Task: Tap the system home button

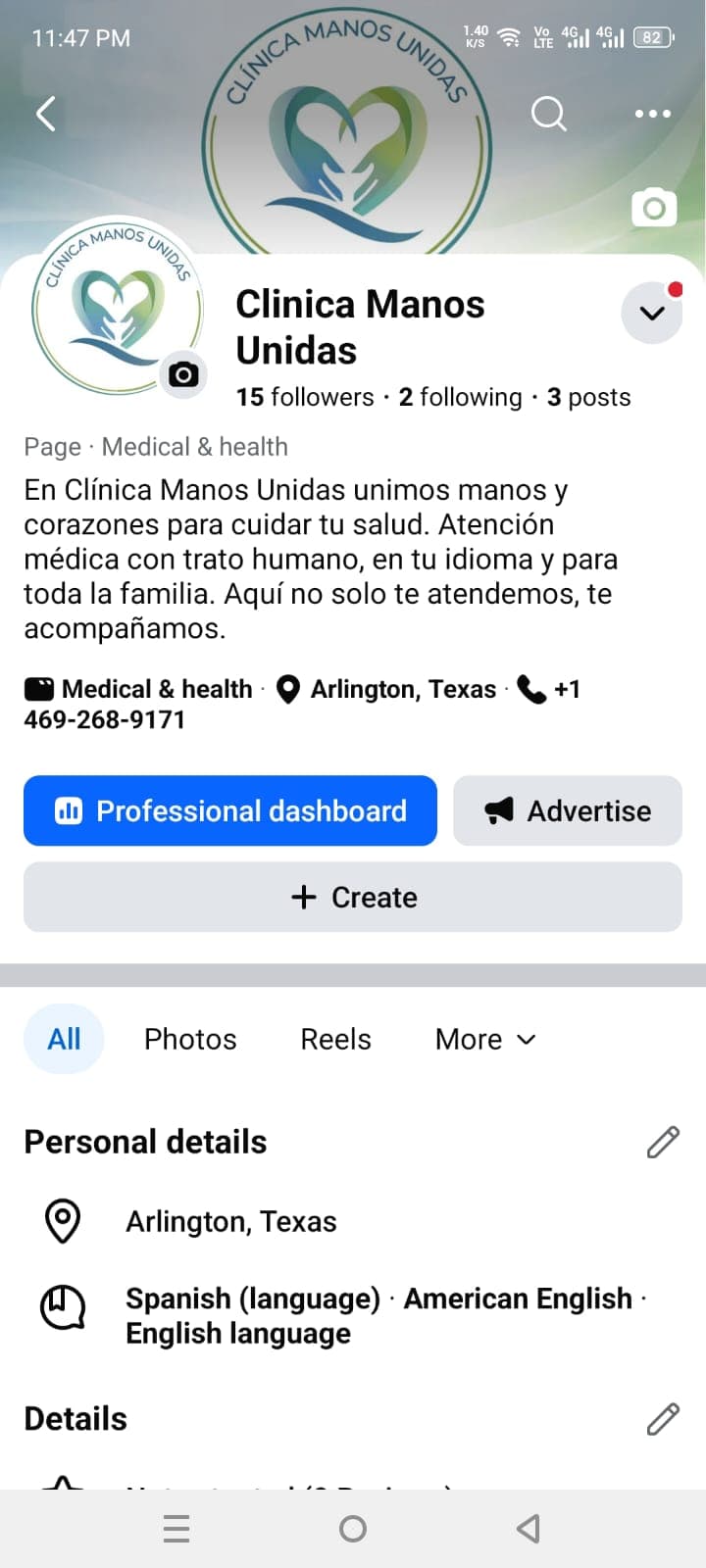Action: 353,1529
